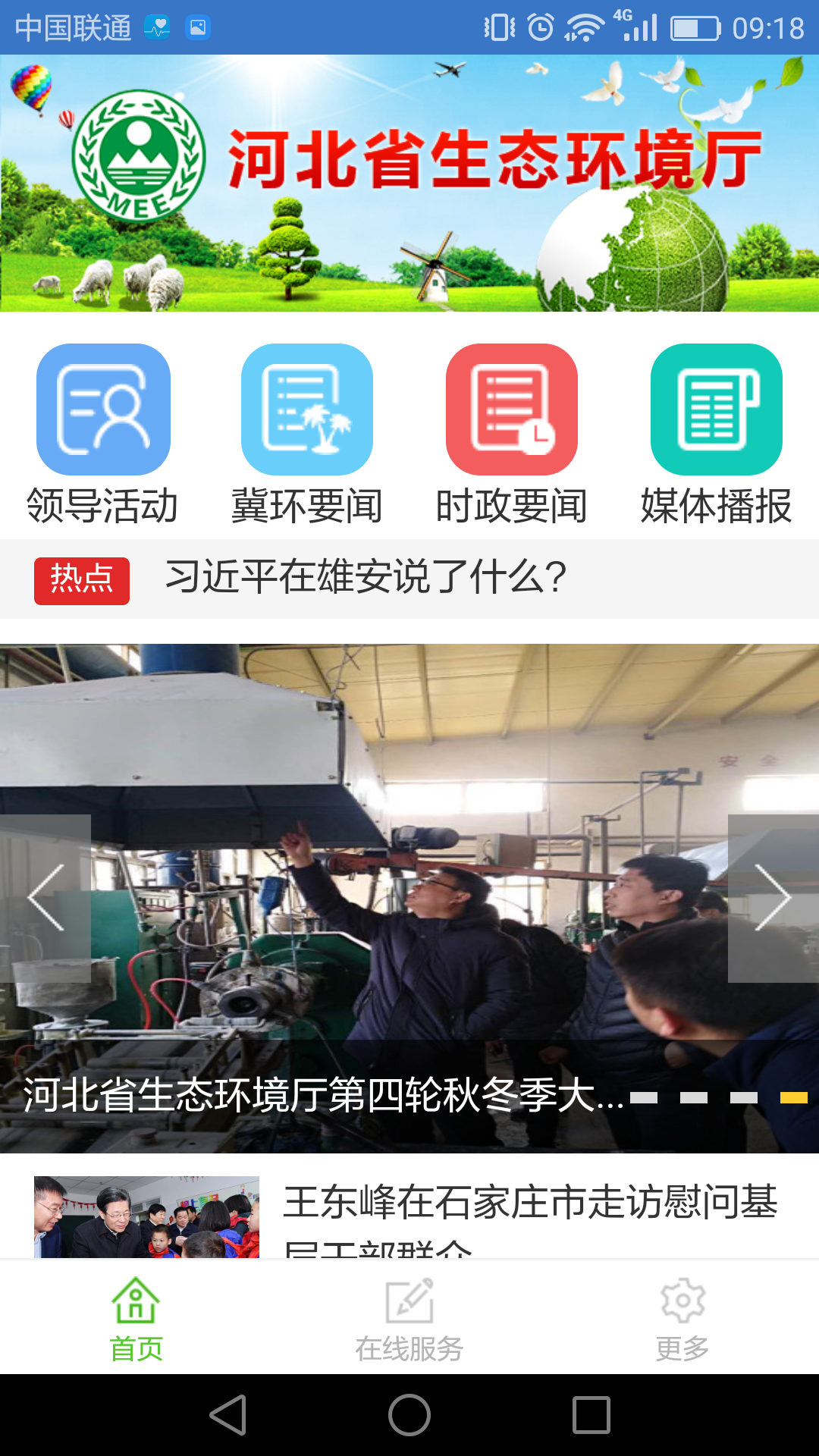Open 领导活动 section
The height and width of the screenshot is (1456, 819).
pos(103,434)
